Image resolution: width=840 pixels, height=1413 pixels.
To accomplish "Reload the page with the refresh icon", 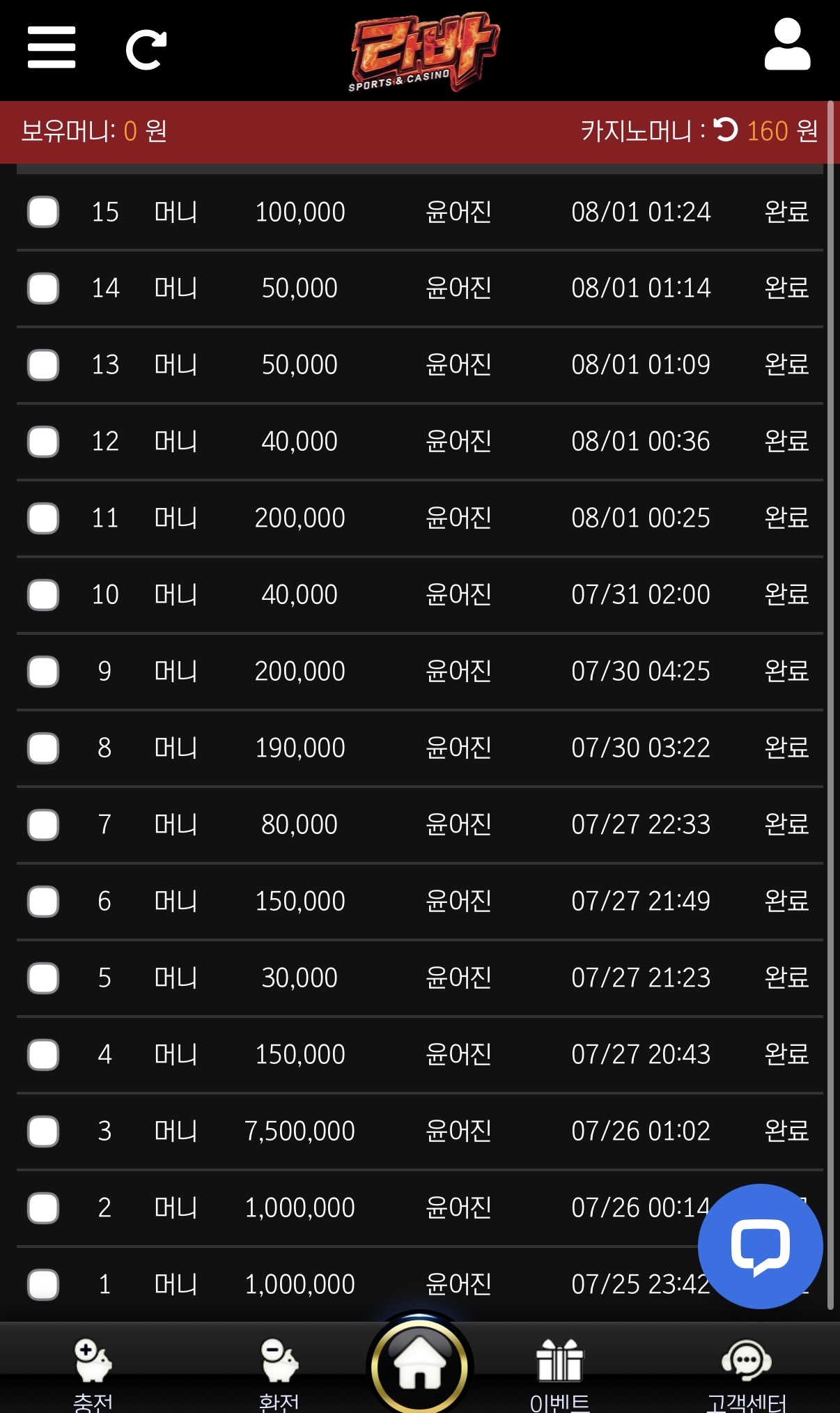I will [146, 49].
